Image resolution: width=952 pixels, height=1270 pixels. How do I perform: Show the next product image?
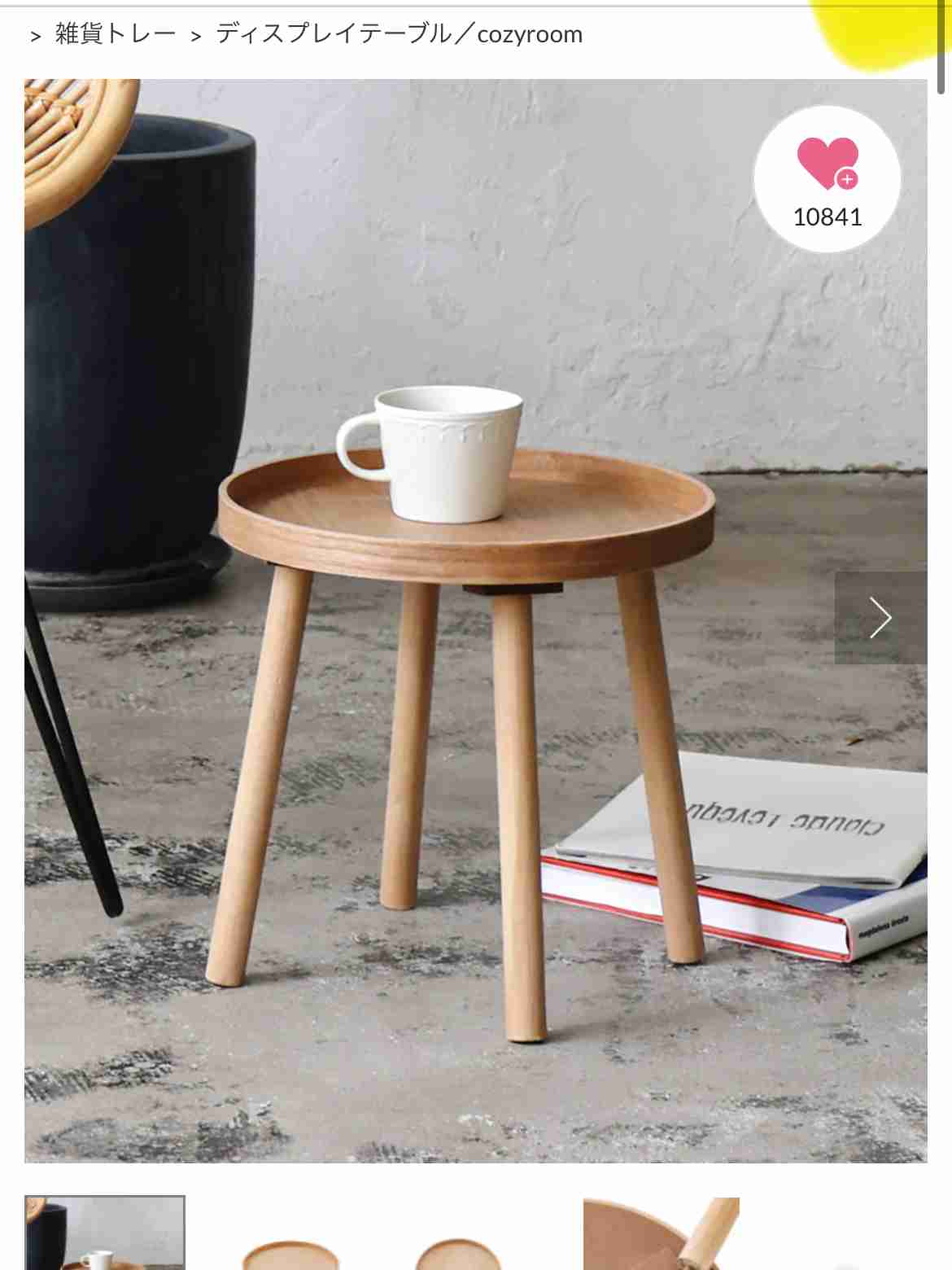click(x=880, y=618)
